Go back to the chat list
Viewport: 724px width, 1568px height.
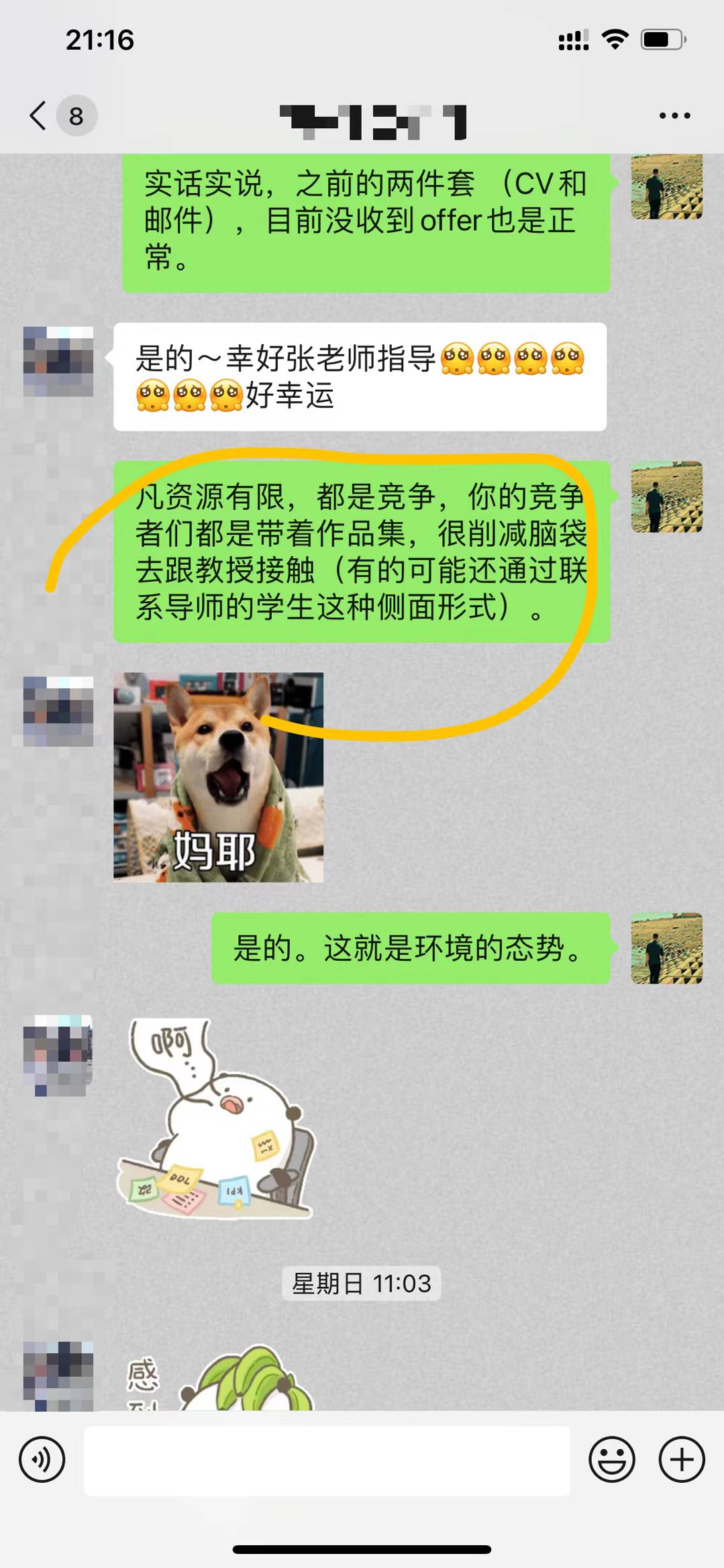point(39,115)
